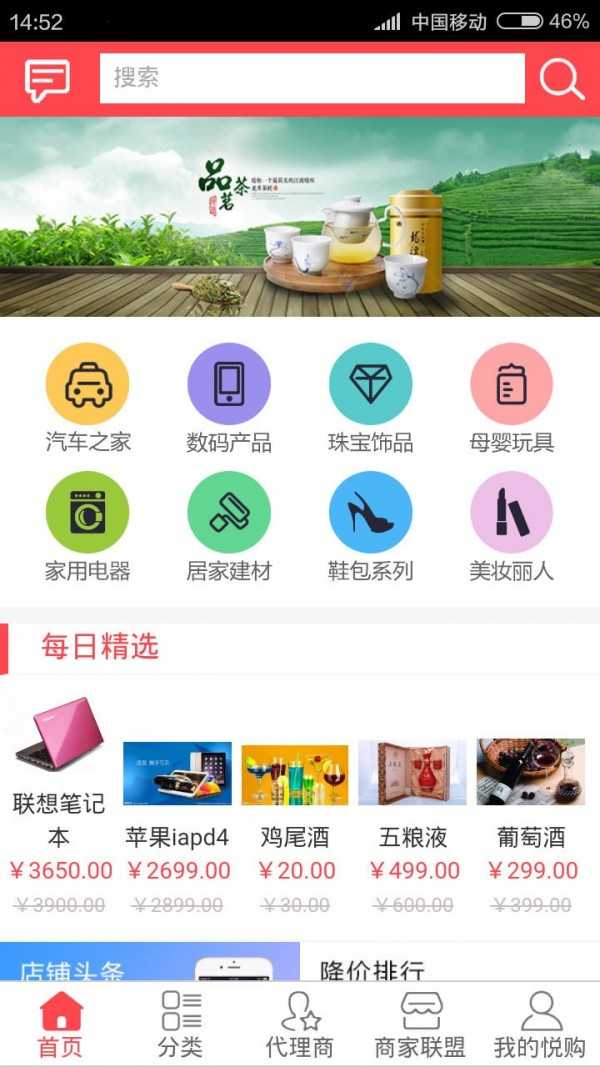Tap the 搜索 search field
This screenshot has height=1067, width=600.
312,78
